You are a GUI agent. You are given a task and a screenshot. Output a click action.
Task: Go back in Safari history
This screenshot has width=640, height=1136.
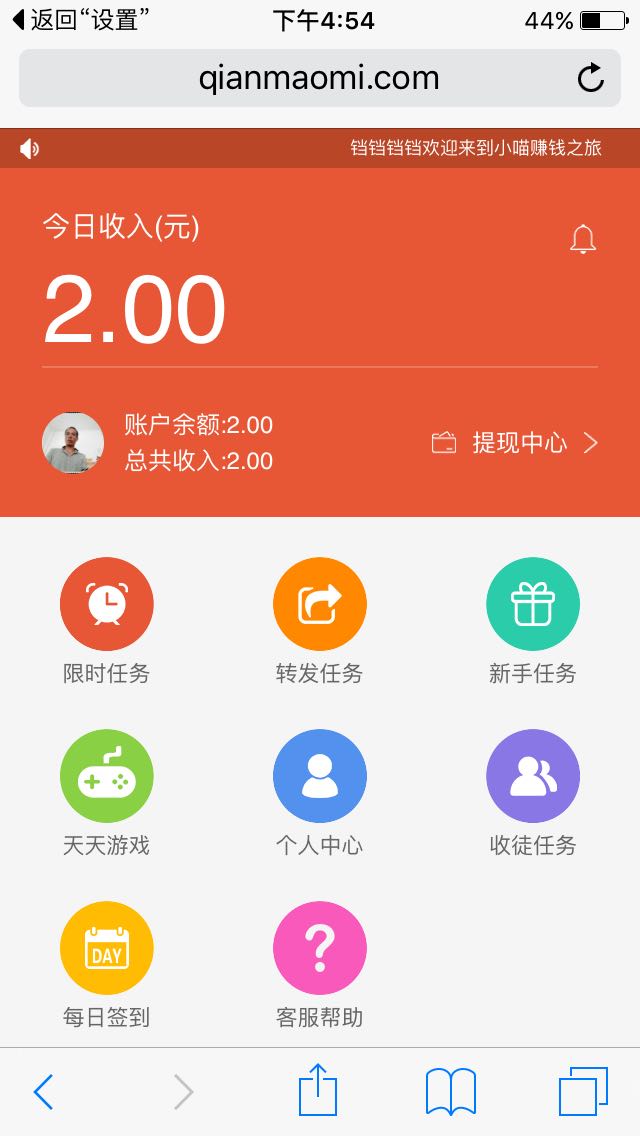tap(43, 1092)
